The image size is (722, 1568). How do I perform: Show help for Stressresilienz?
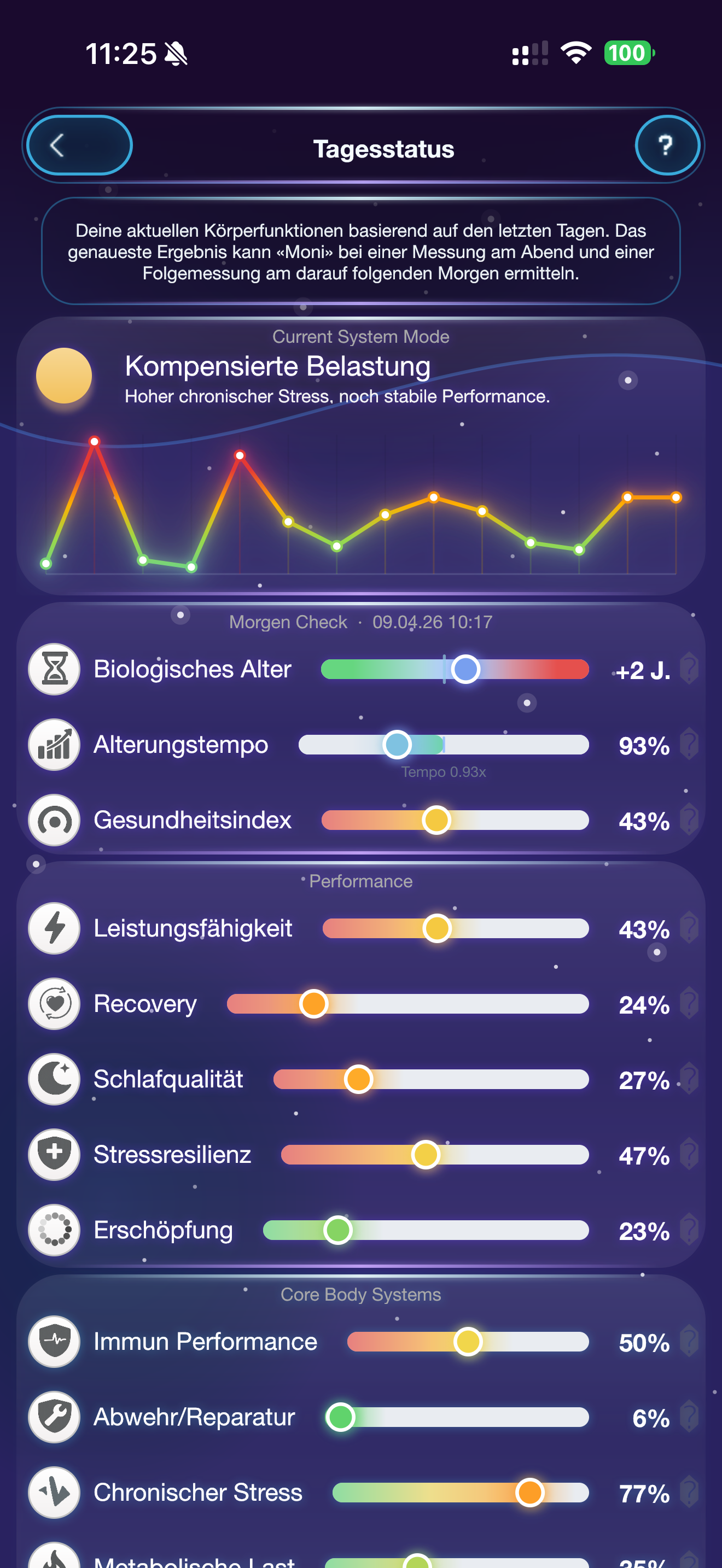coord(689,1155)
